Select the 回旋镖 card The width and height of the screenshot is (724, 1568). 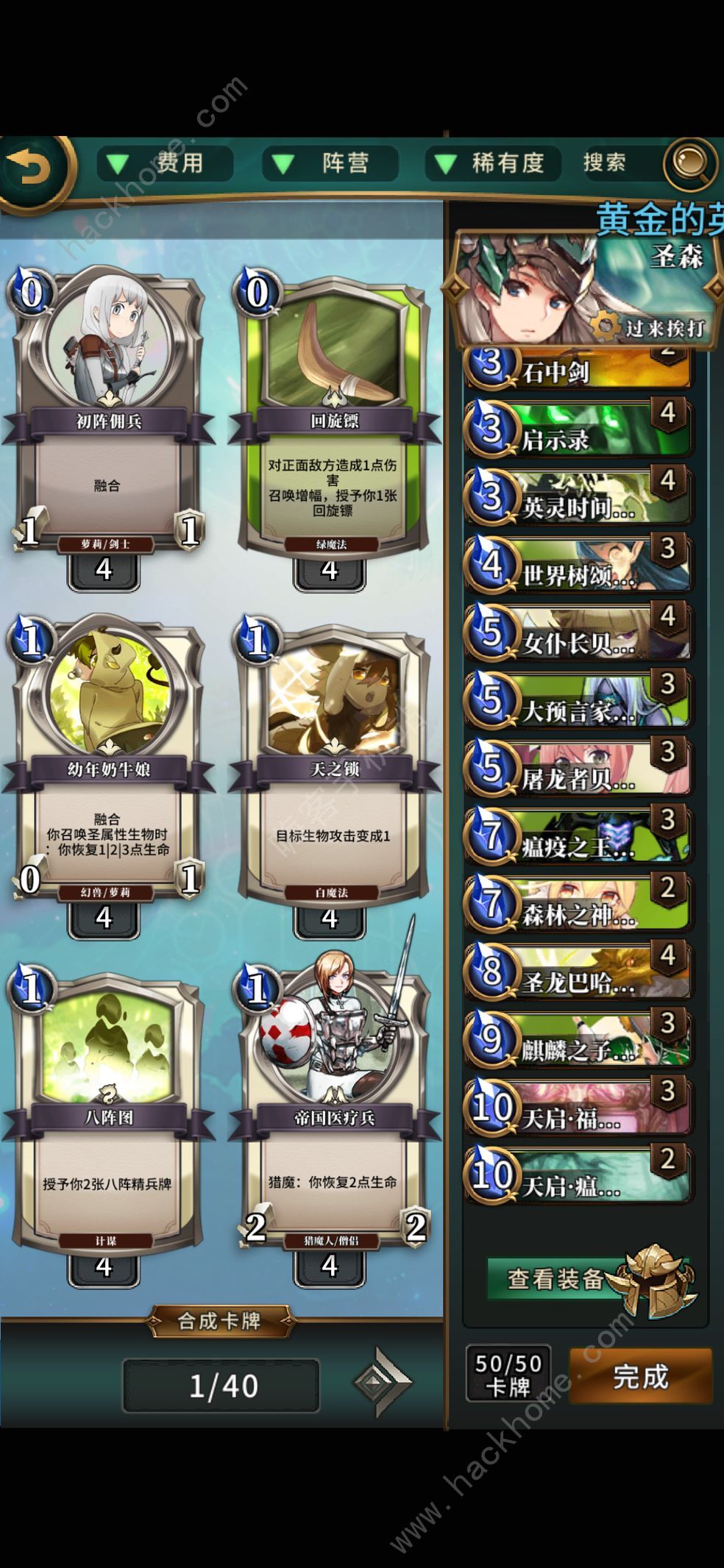point(333,419)
